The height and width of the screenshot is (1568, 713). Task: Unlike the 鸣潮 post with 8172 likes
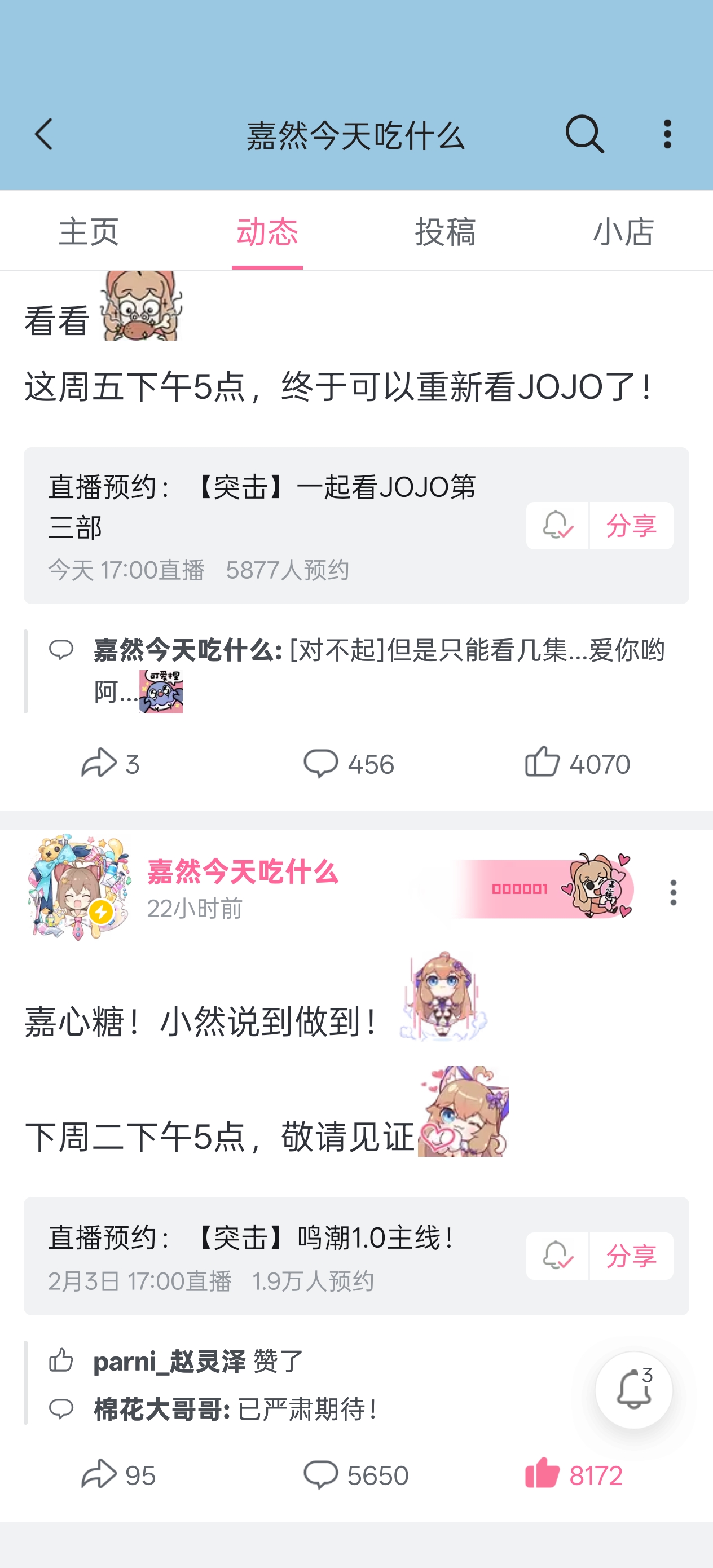pos(573,1475)
